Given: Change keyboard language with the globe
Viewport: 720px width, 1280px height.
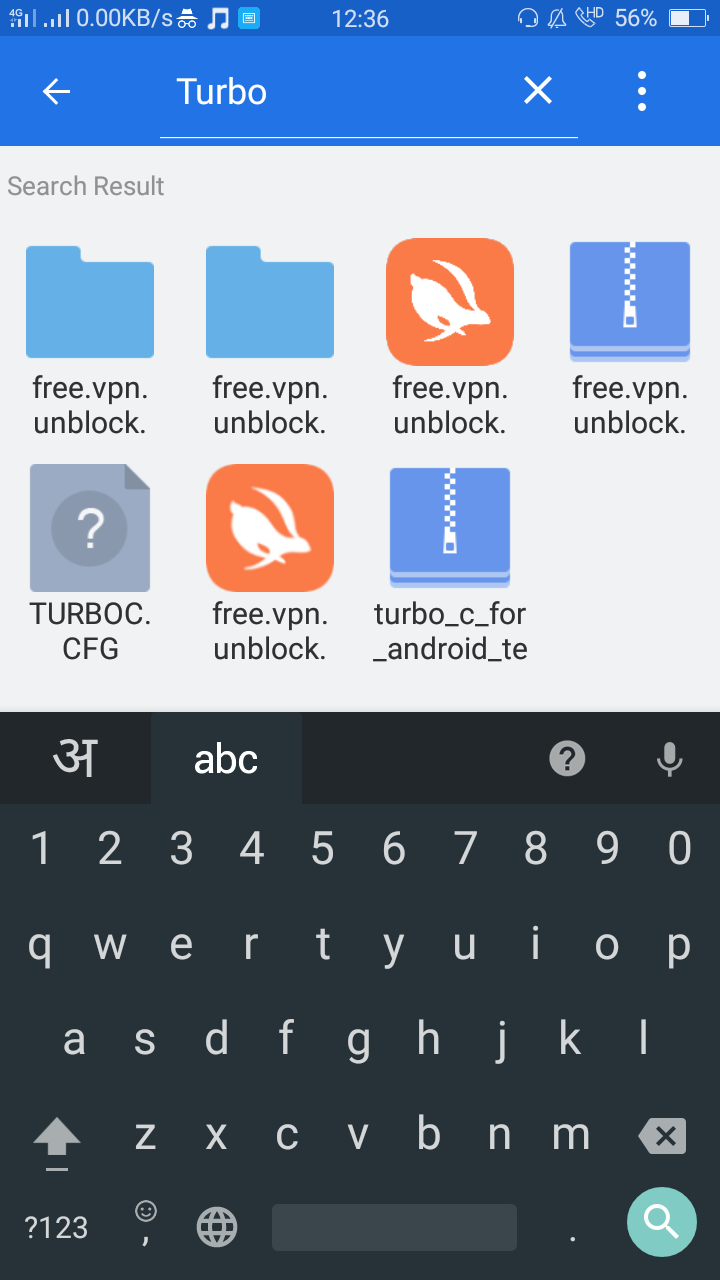Looking at the screenshot, I should click(217, 1227).
